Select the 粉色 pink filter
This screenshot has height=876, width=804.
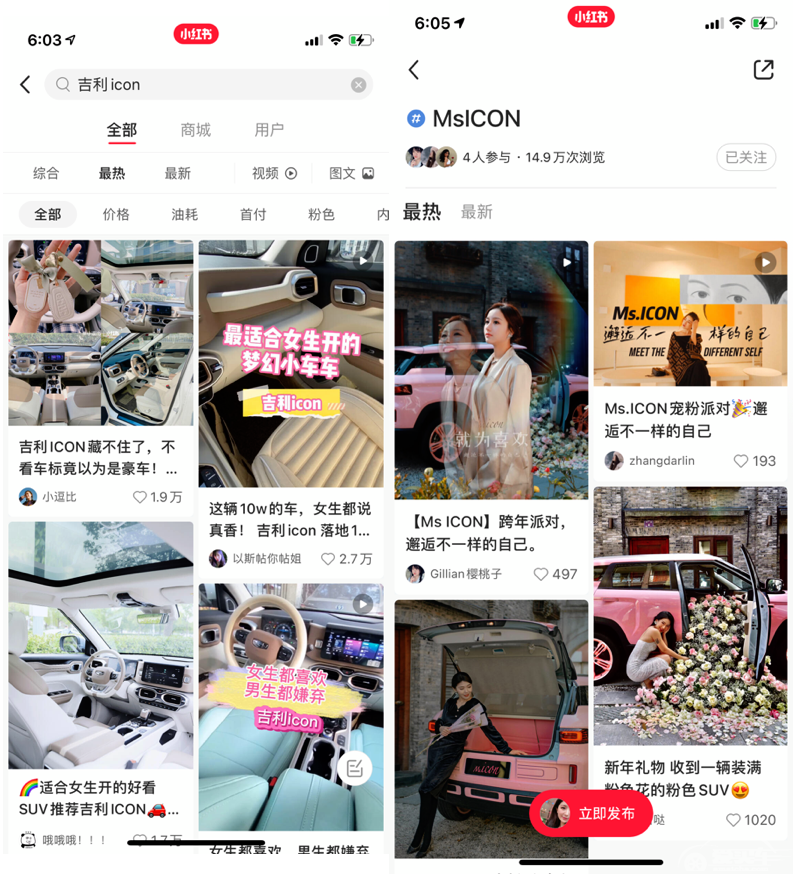click(321, 214)
